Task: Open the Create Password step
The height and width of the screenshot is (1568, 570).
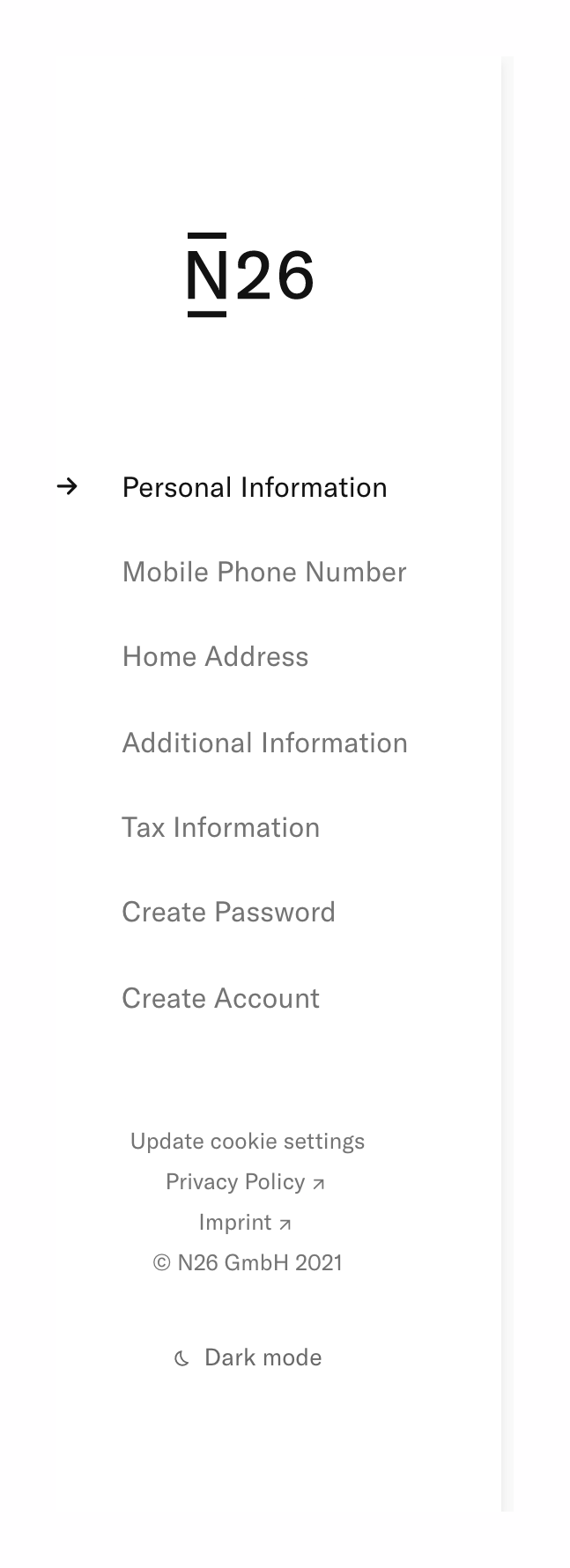Action: tap(228, 912)
